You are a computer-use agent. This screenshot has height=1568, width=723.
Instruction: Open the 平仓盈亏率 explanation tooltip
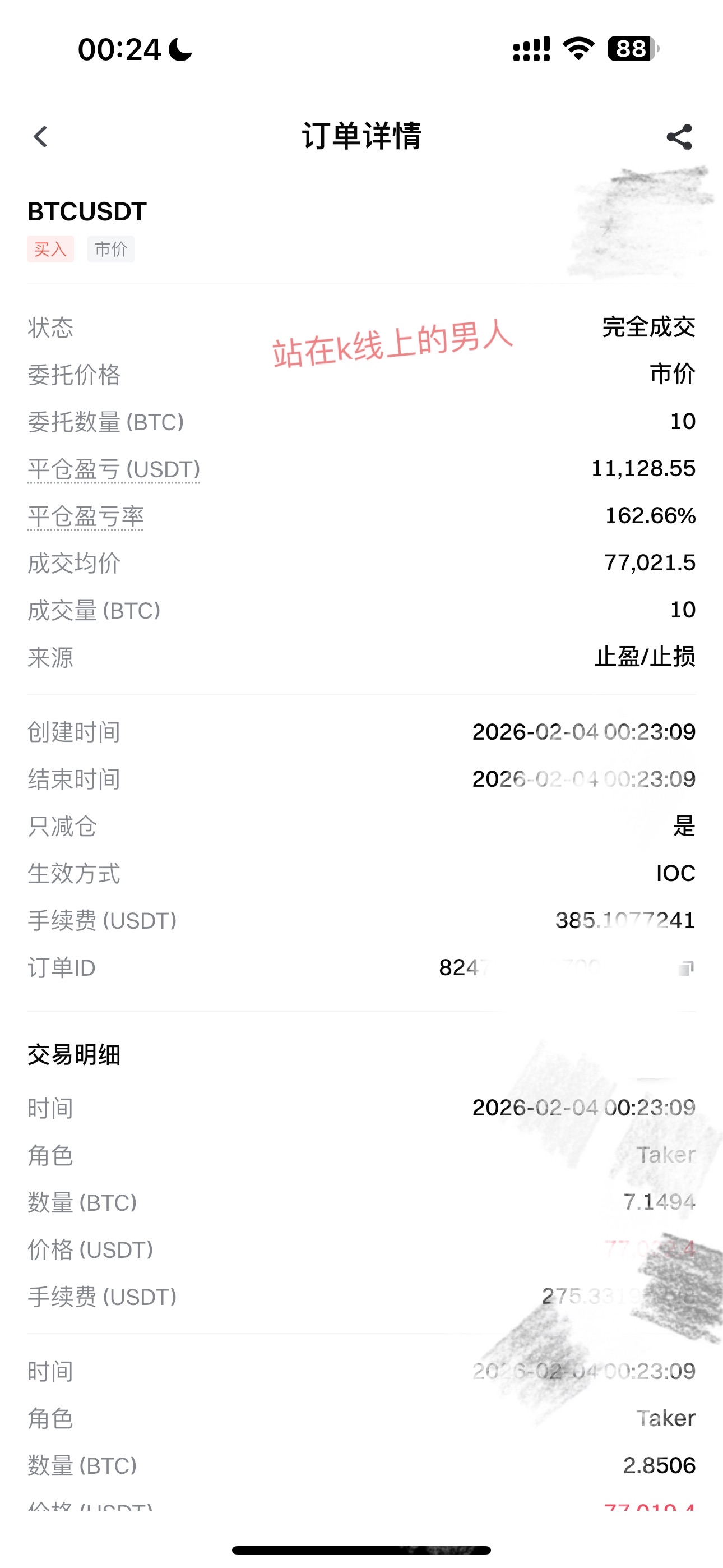pos(85,516)
